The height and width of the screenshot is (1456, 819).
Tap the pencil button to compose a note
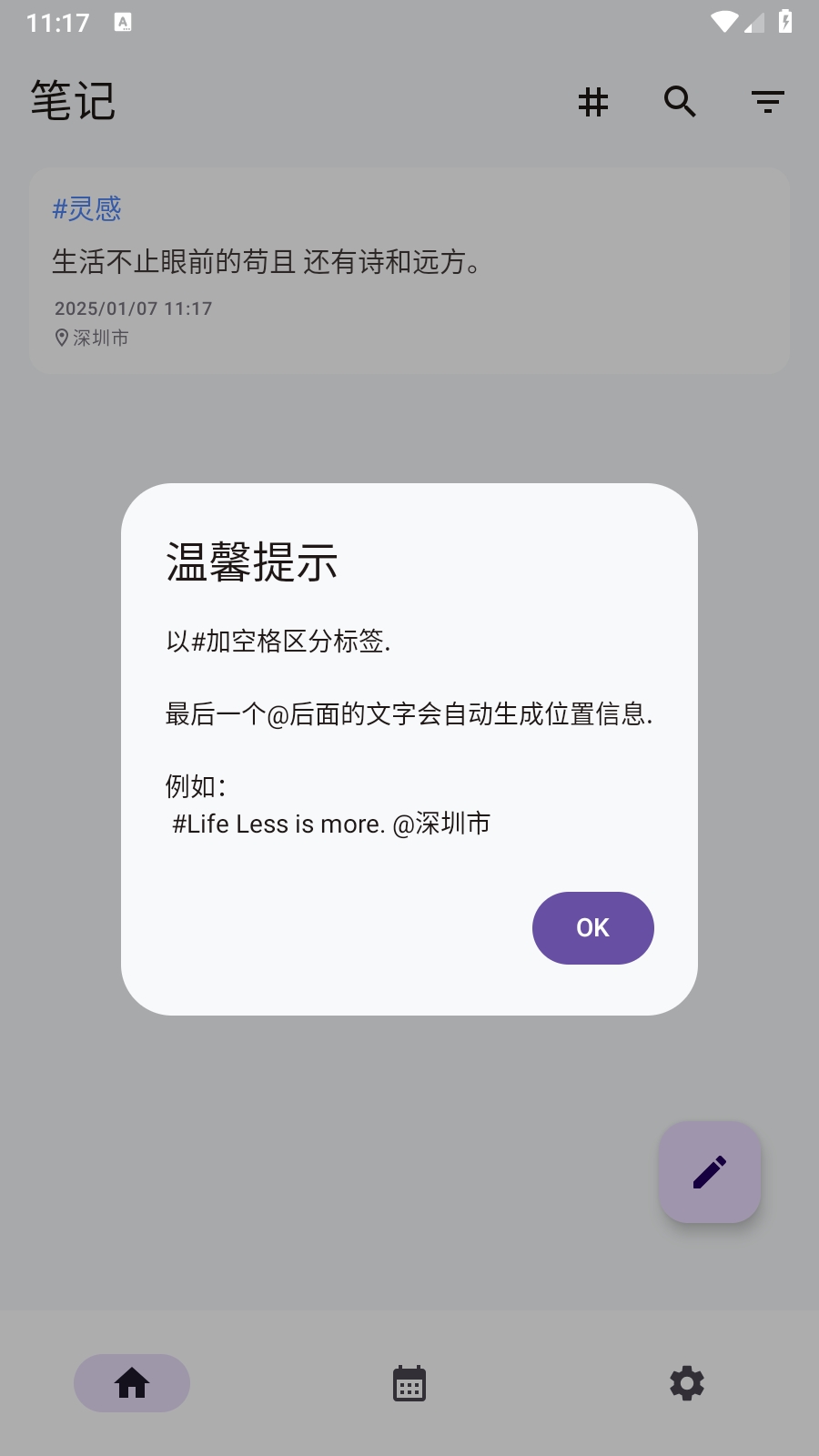[x=710, y=1172]
